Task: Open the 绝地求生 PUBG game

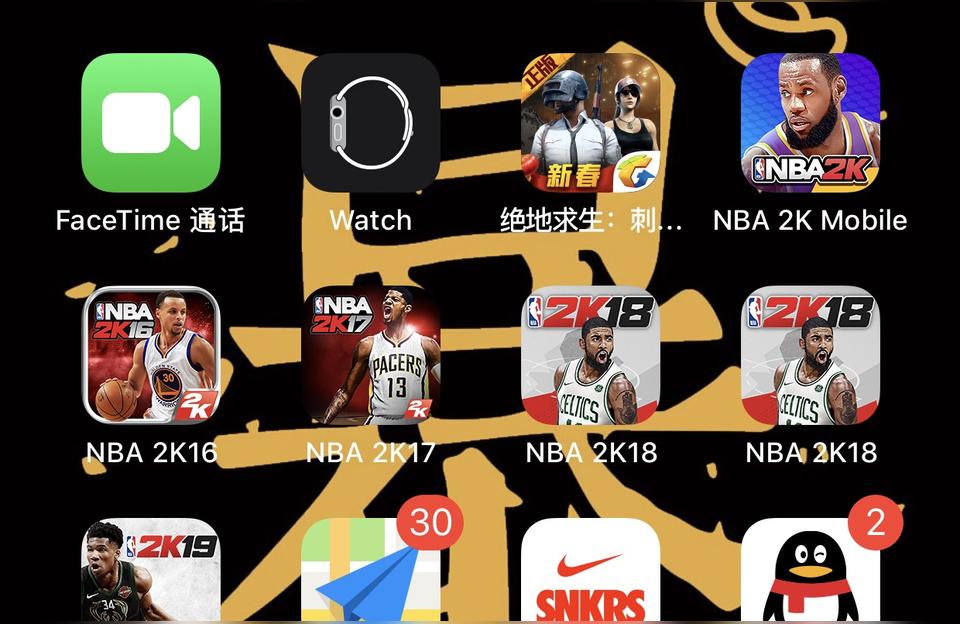Action: click(590, 123)
